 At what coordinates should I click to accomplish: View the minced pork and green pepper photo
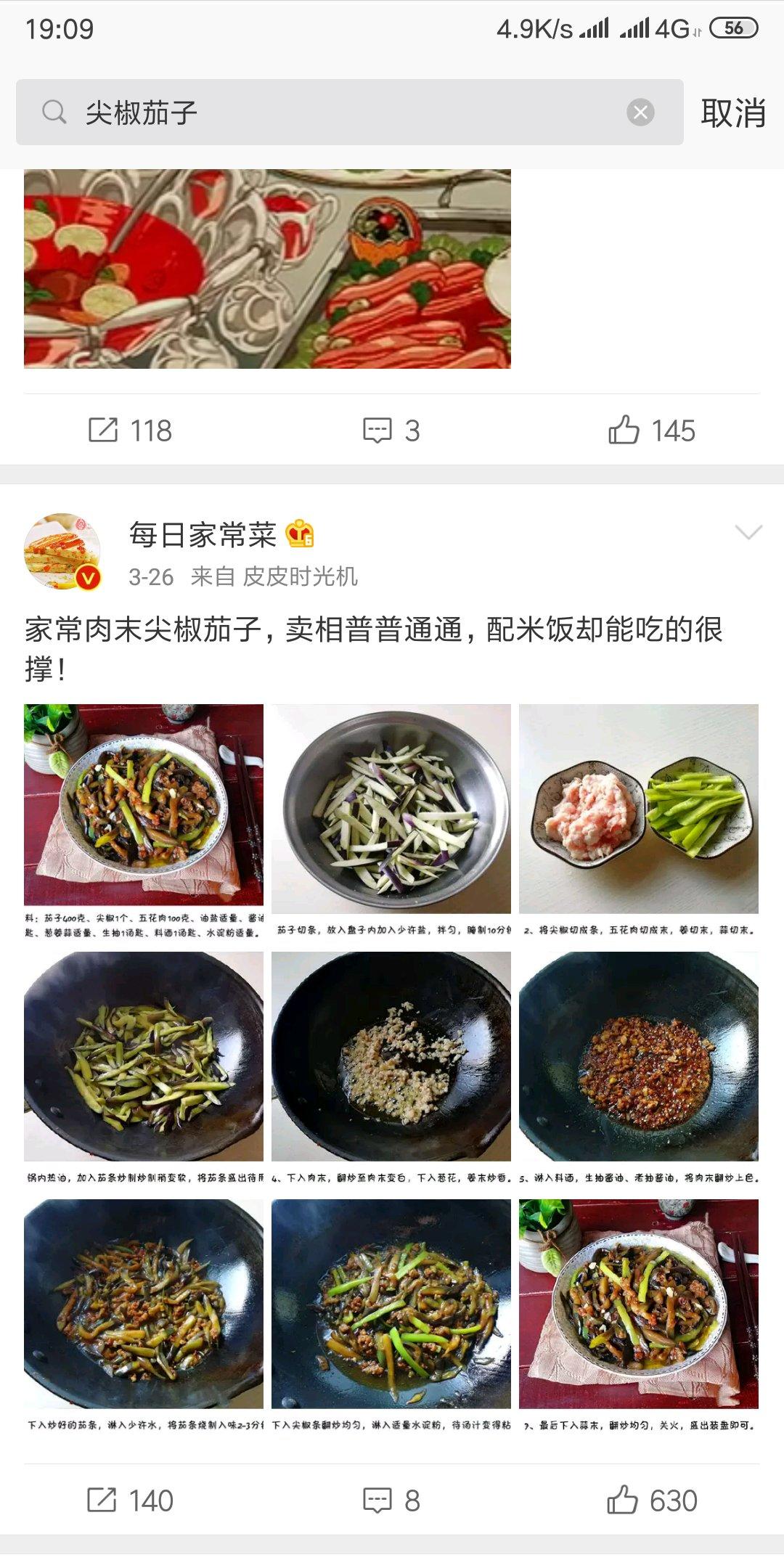(639, 808)
